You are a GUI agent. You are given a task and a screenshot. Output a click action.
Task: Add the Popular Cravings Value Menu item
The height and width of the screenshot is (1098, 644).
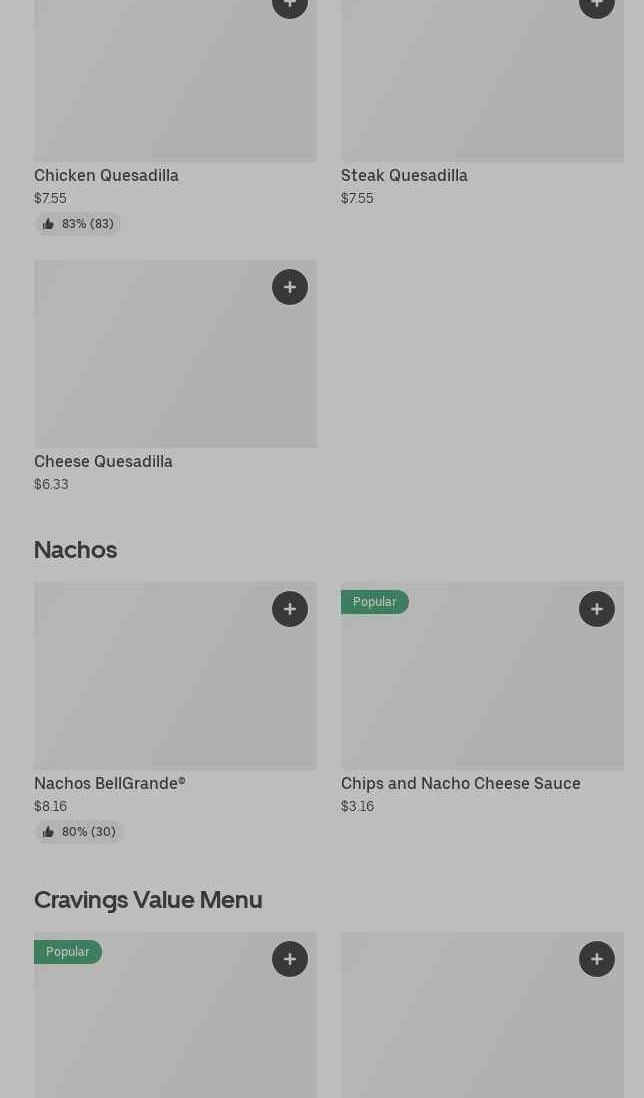[290, 959]
